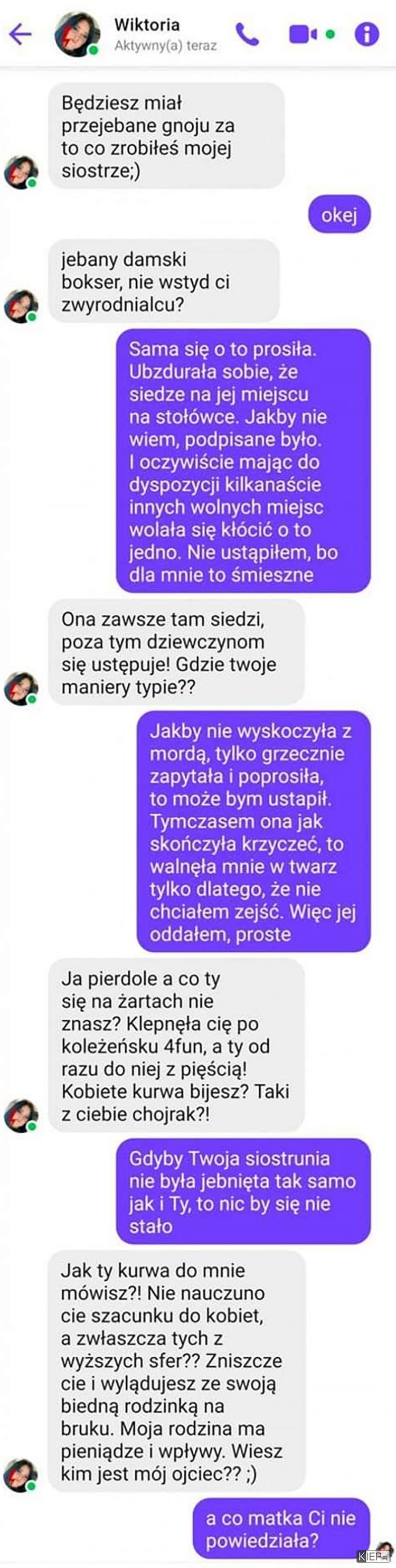Start a voice call with Wiktoria
This screenshot has height=1568, width=396.
247,35
